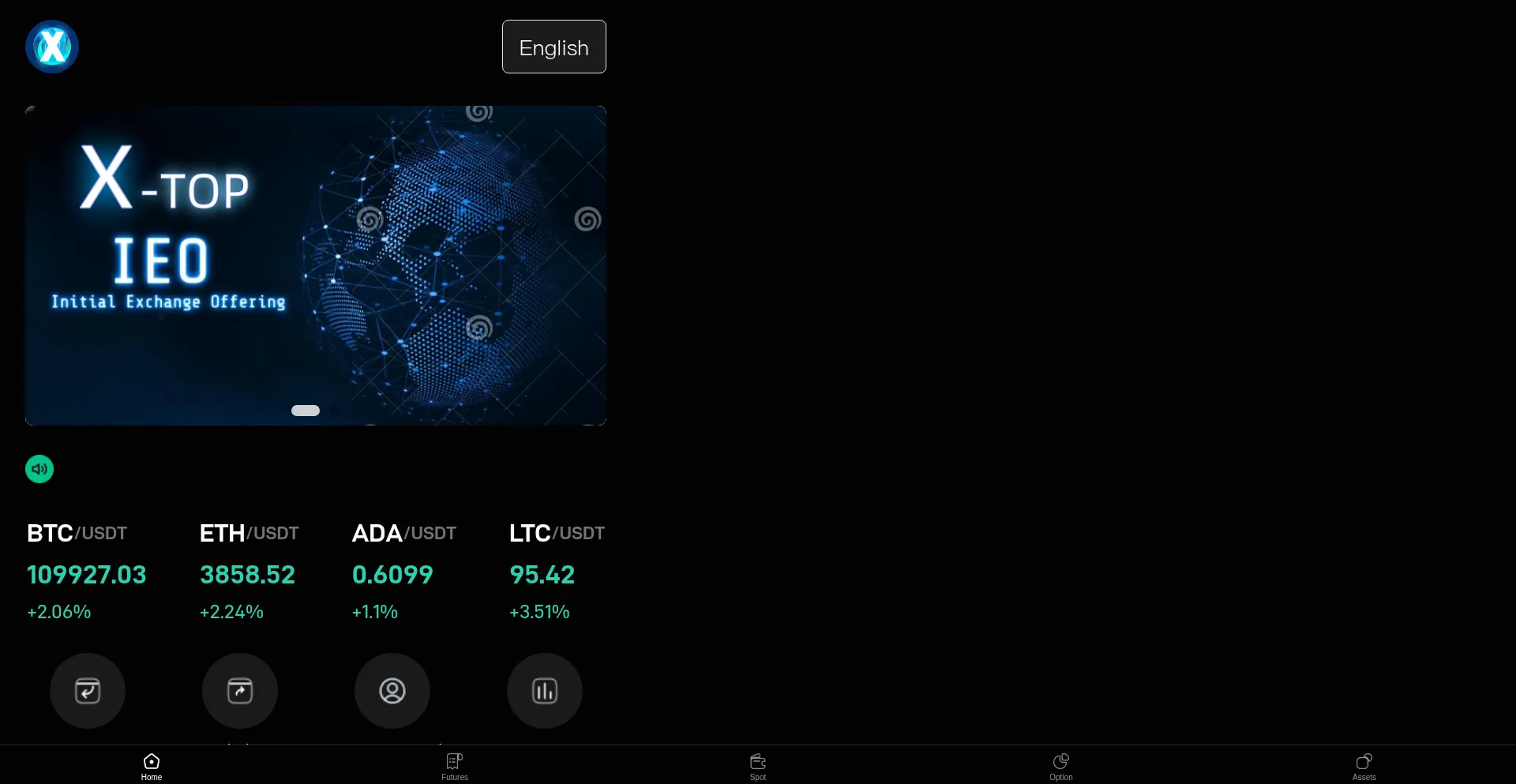Viewport: 1516px width, 784px height.
Task: Switch to the Futures tab
Action: [x=455, y=766]
